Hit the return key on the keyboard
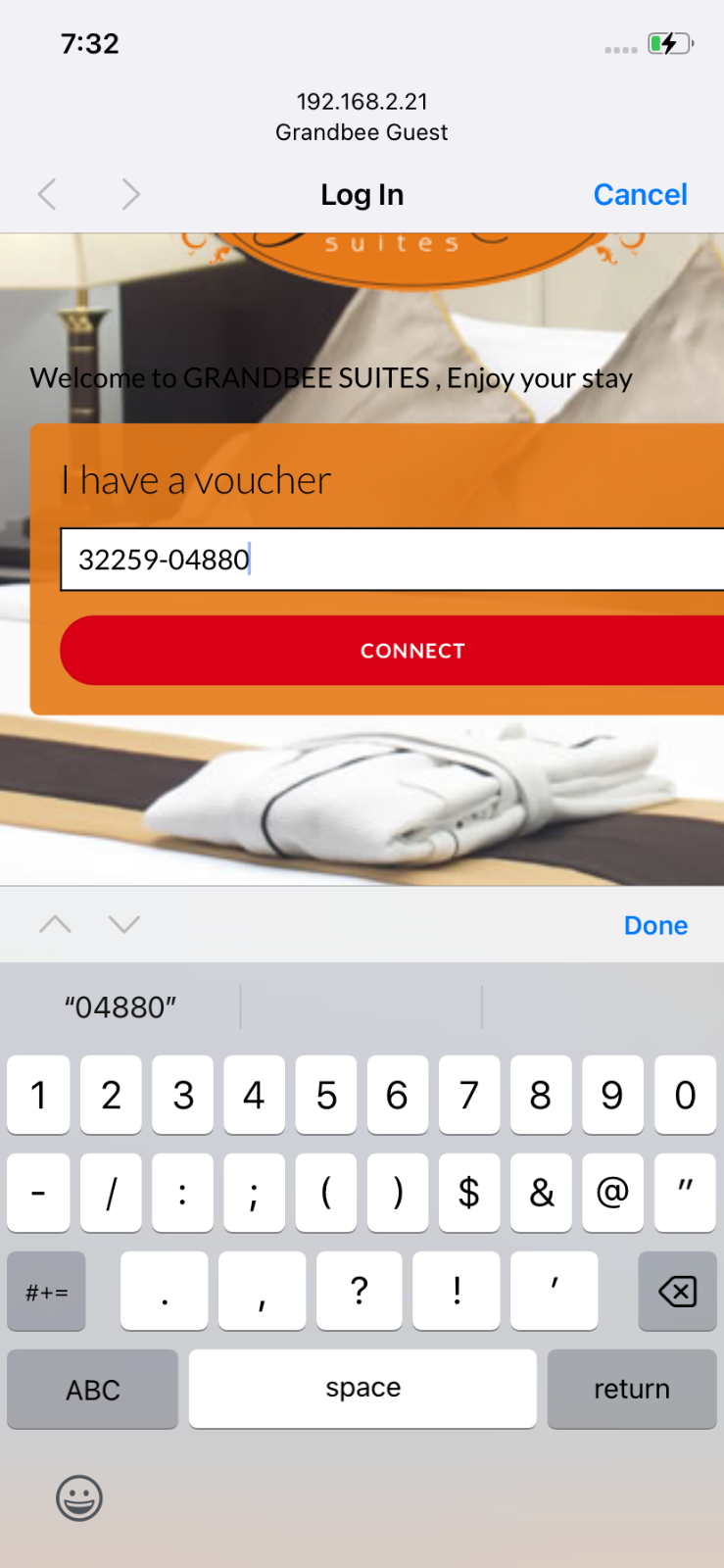The height and width of the screenshot is (1568, 724). [632, 1389]
